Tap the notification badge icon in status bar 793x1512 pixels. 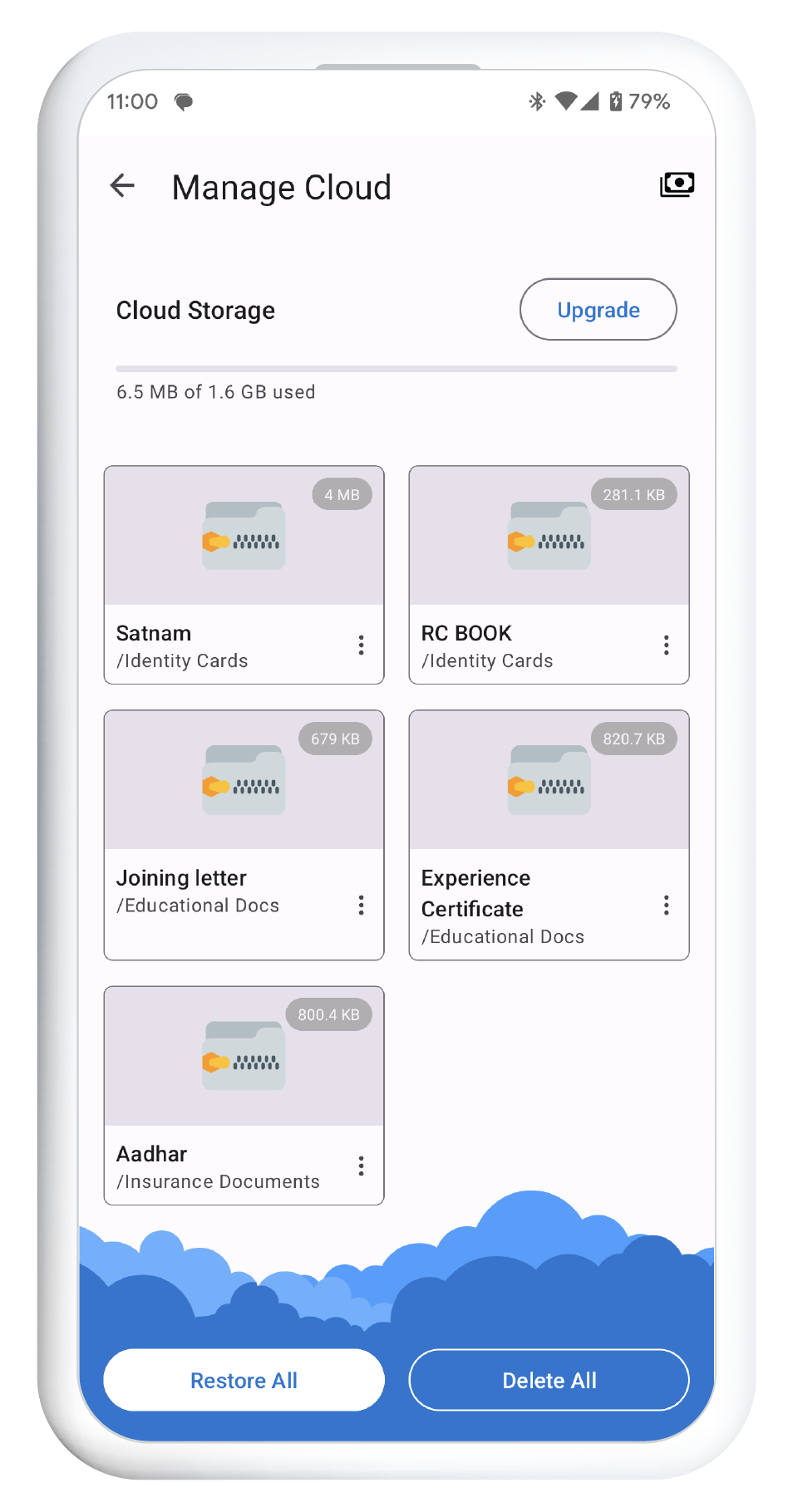tap(184, 101)
